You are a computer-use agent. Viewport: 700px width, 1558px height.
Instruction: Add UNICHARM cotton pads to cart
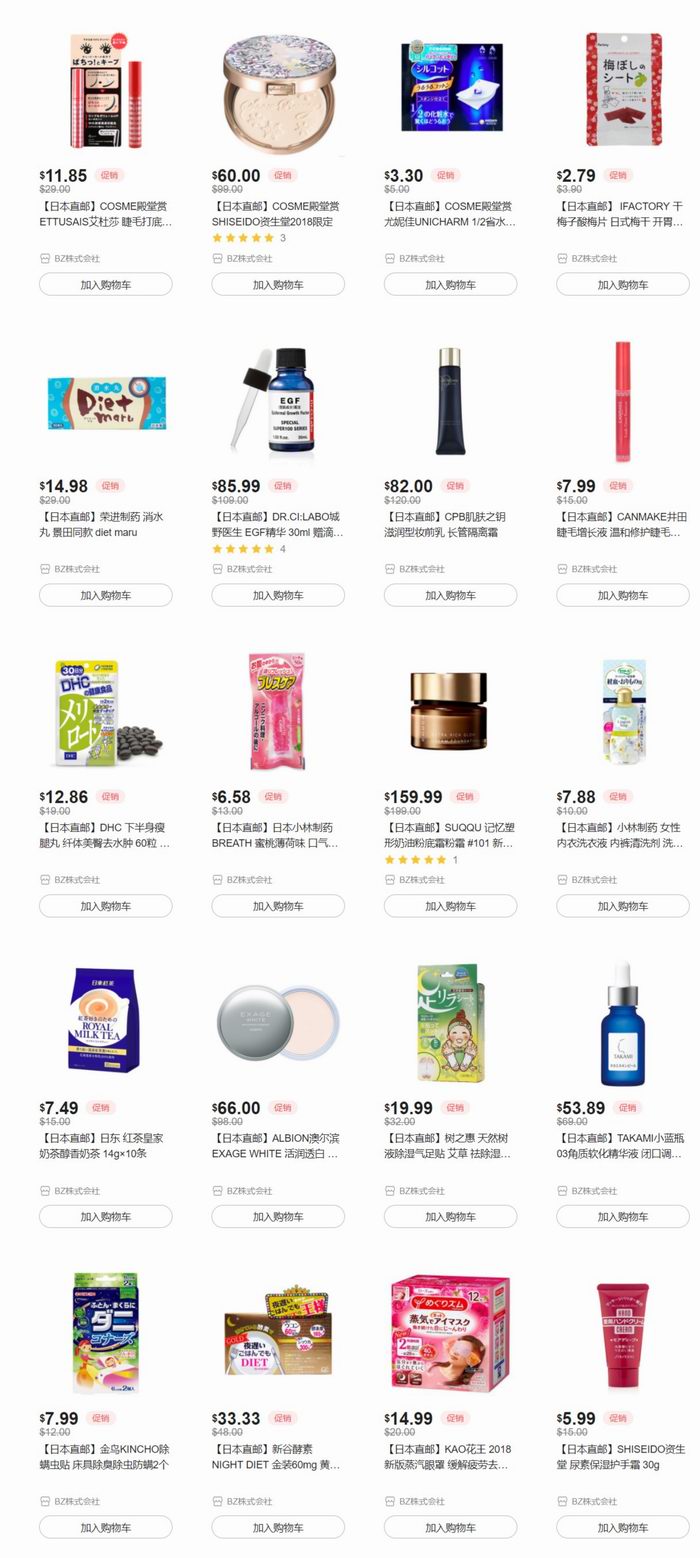[x=450, y=285]
